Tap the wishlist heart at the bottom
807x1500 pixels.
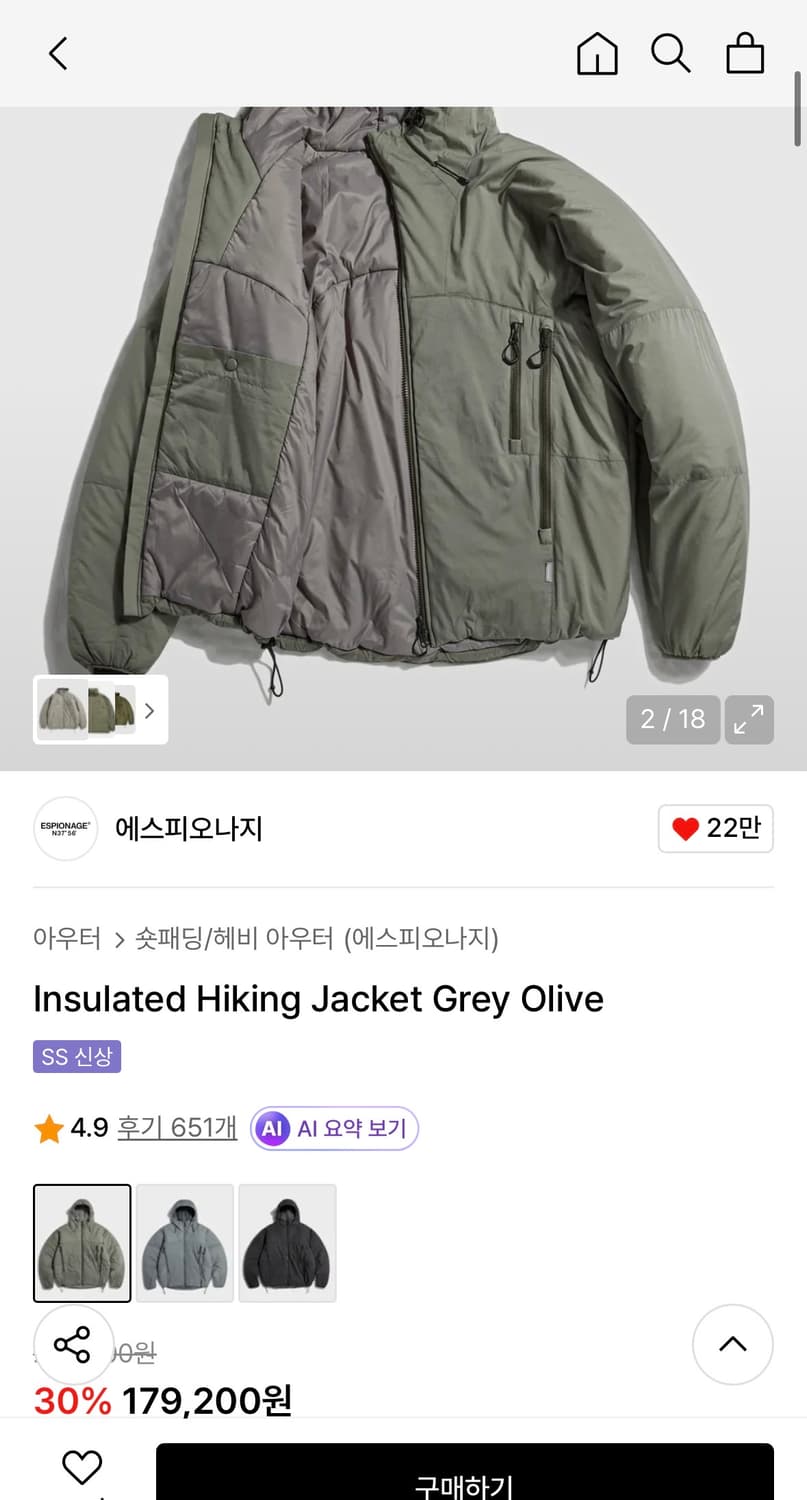tap(81, 1467)
